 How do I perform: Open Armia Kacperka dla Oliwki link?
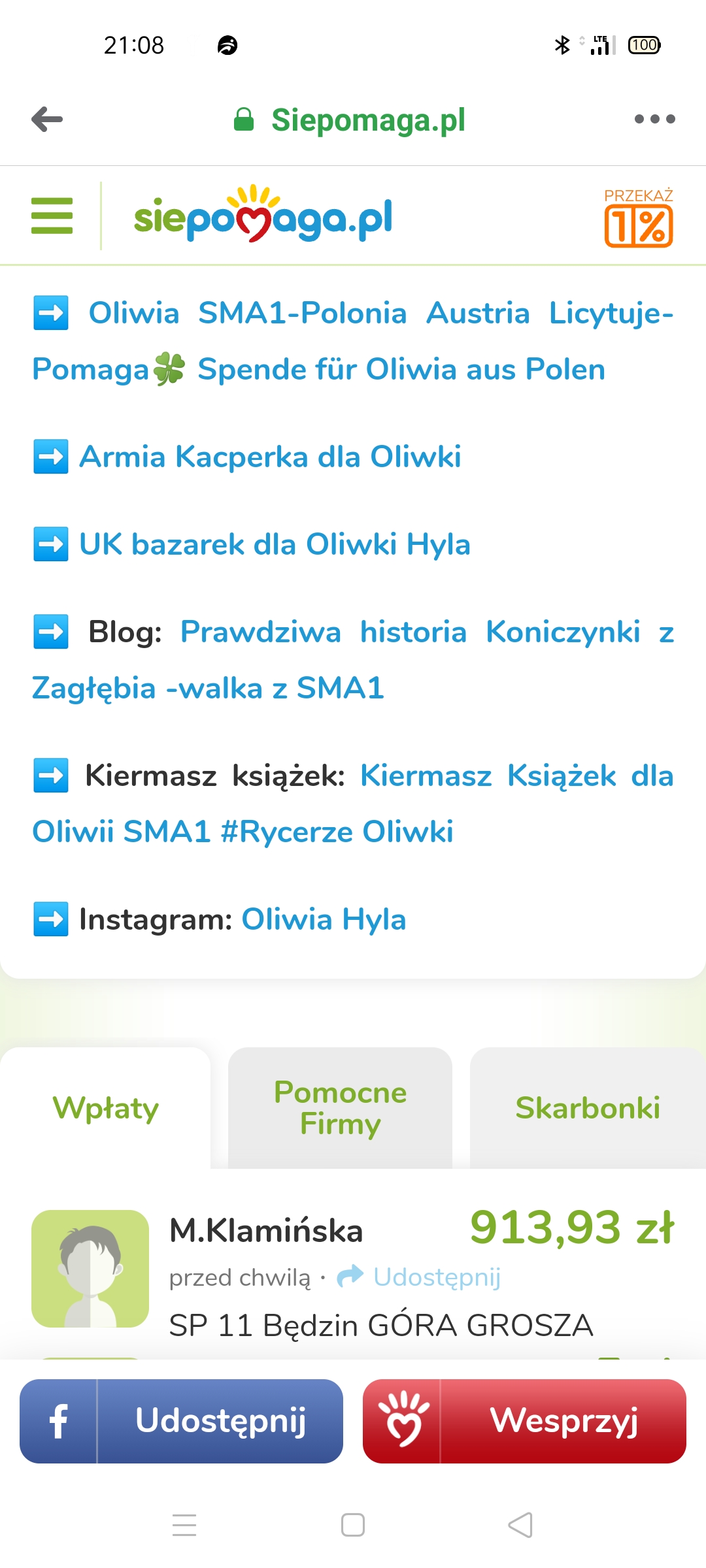[x=270, y=457]
